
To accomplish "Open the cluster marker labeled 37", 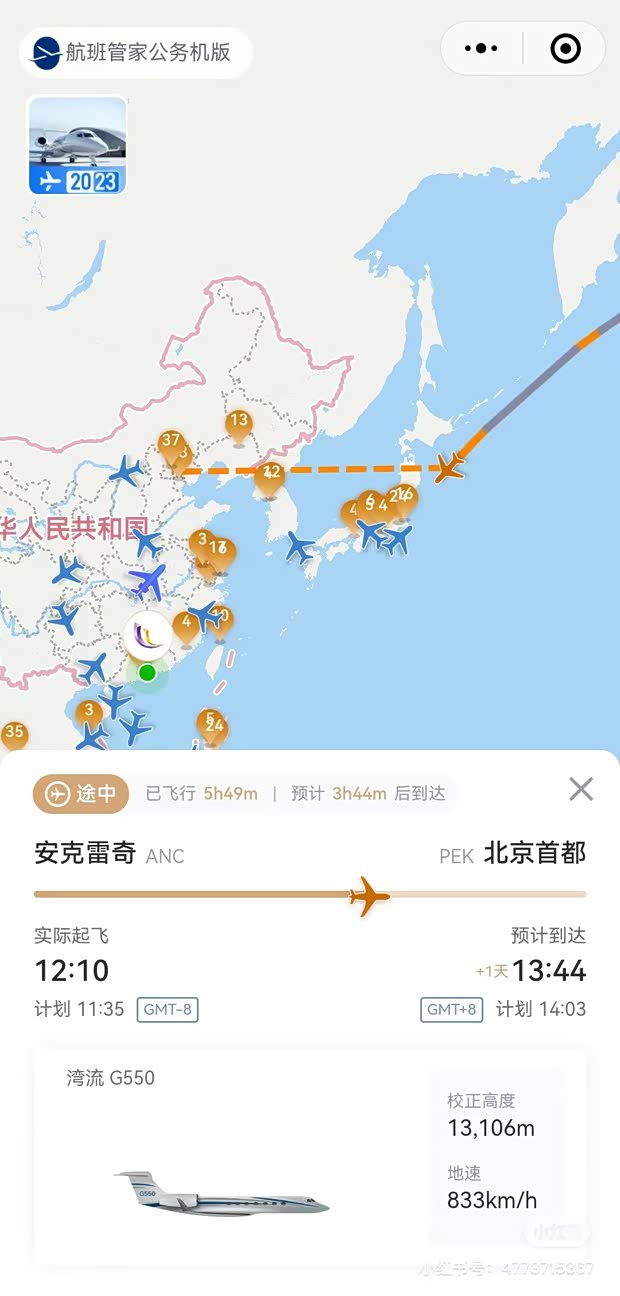I will [x=171, y=443].
